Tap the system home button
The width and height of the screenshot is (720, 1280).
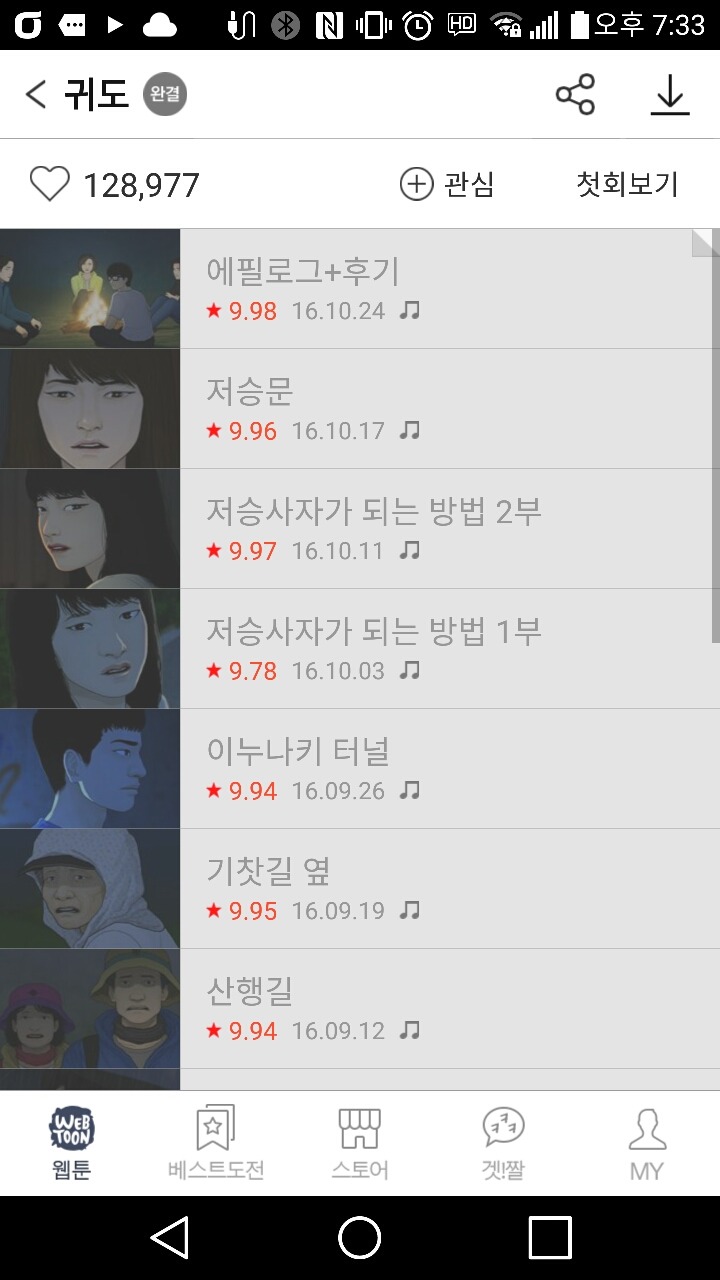tap(360, 1238)
